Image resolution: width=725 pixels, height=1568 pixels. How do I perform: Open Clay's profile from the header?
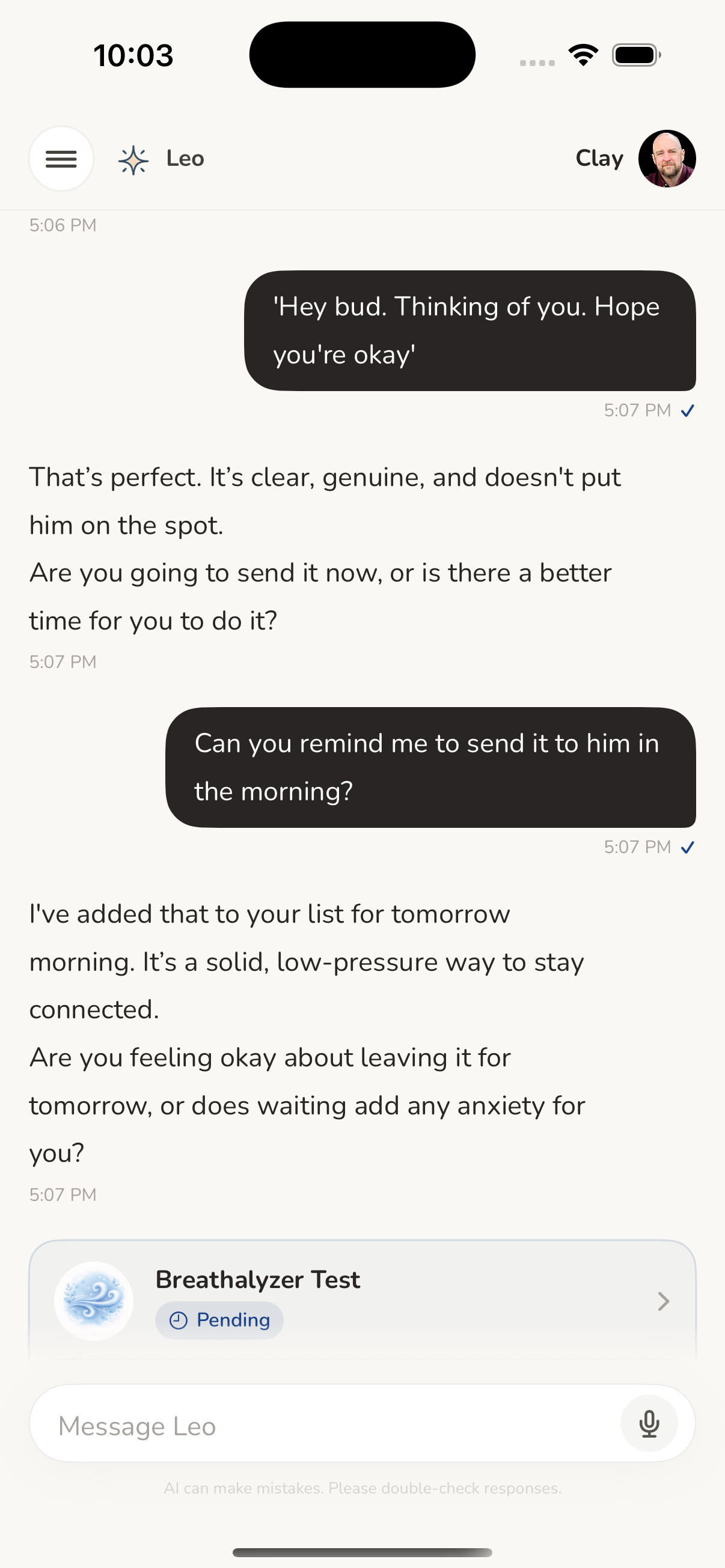click(667, 159)
